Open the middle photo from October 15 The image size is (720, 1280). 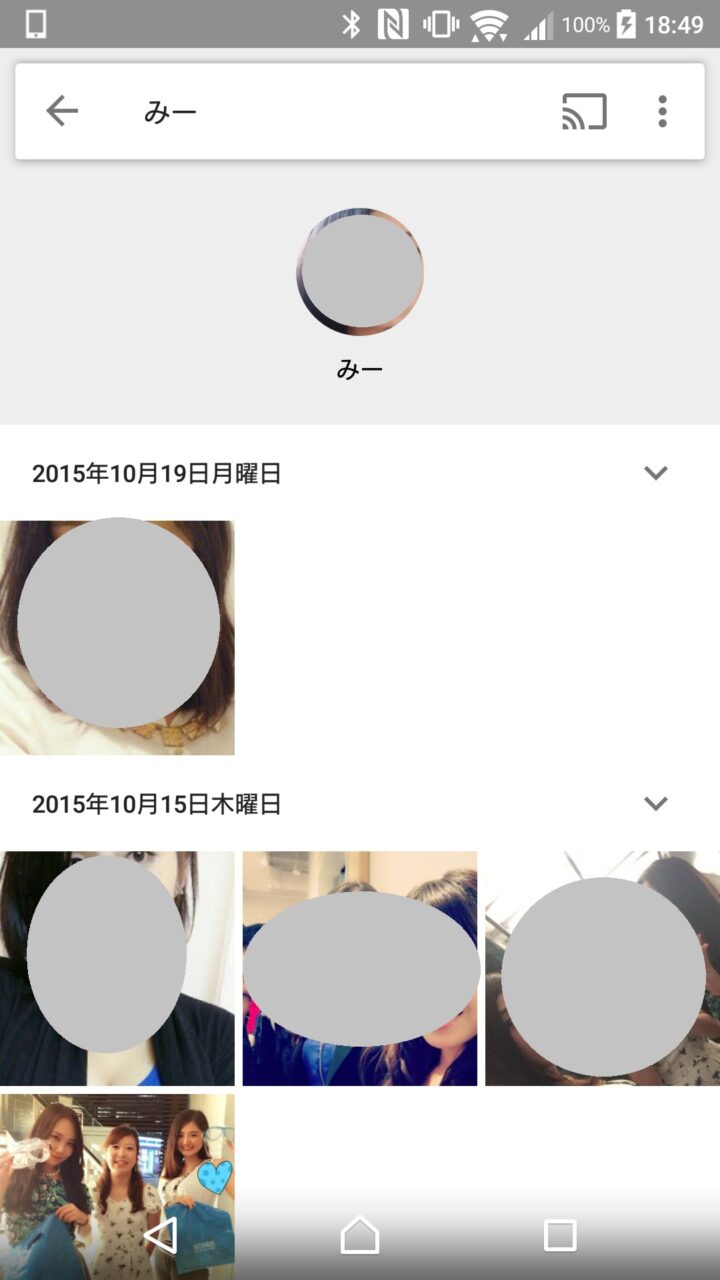360,968
